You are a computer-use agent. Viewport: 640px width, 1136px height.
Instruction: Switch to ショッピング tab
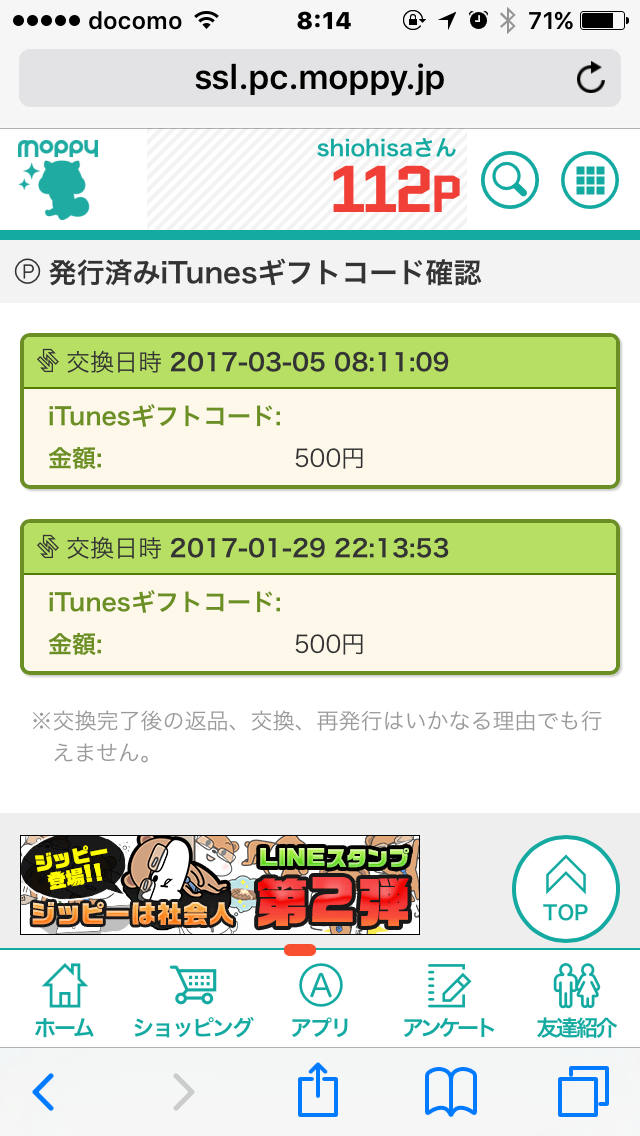tap(193, 1000)
